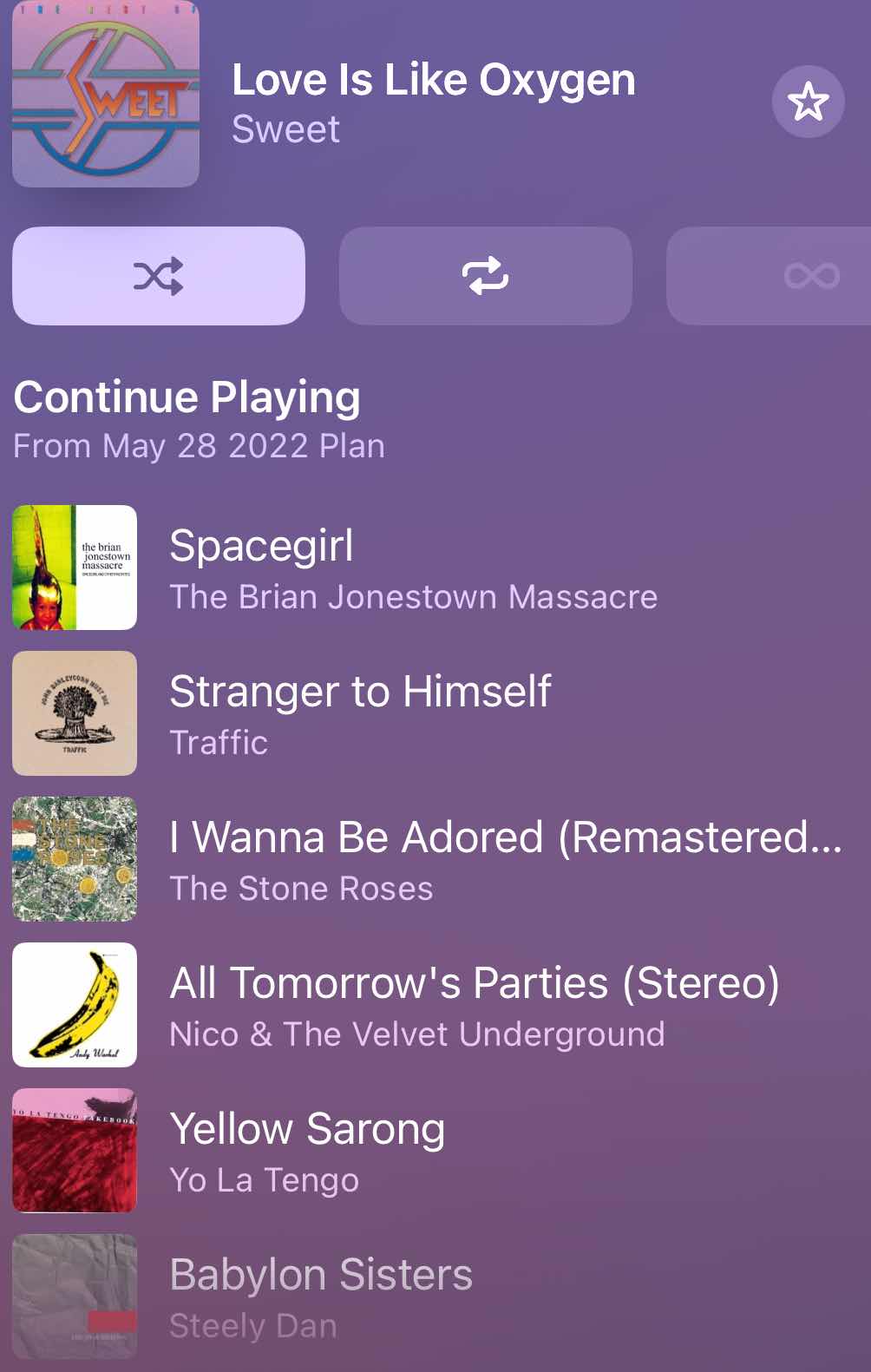Viewport: 871px width, 1372px height.
Task: Play Babylon Sisters by Steely Dan
Action: (x=321, y=1297)
